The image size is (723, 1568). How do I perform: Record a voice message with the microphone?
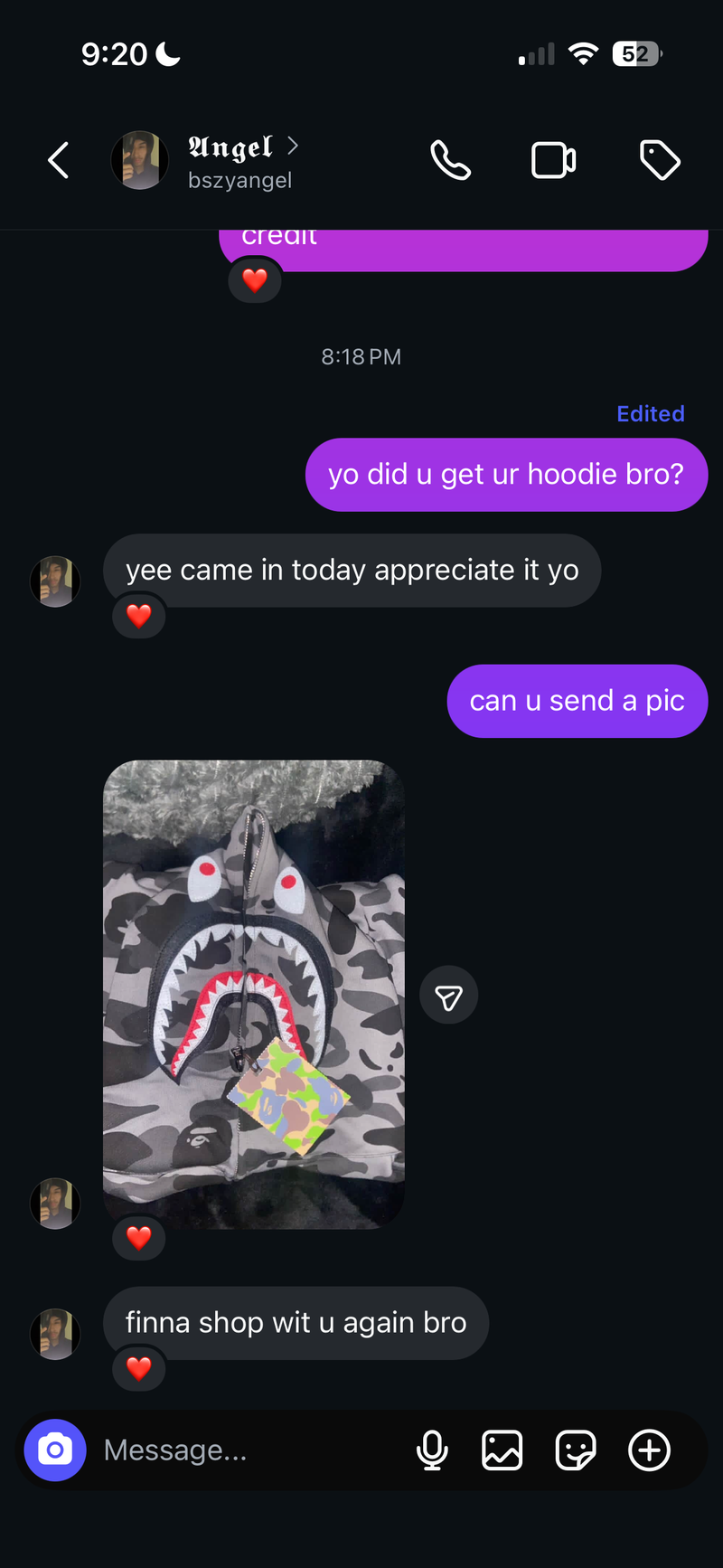tap(432, 1450)
